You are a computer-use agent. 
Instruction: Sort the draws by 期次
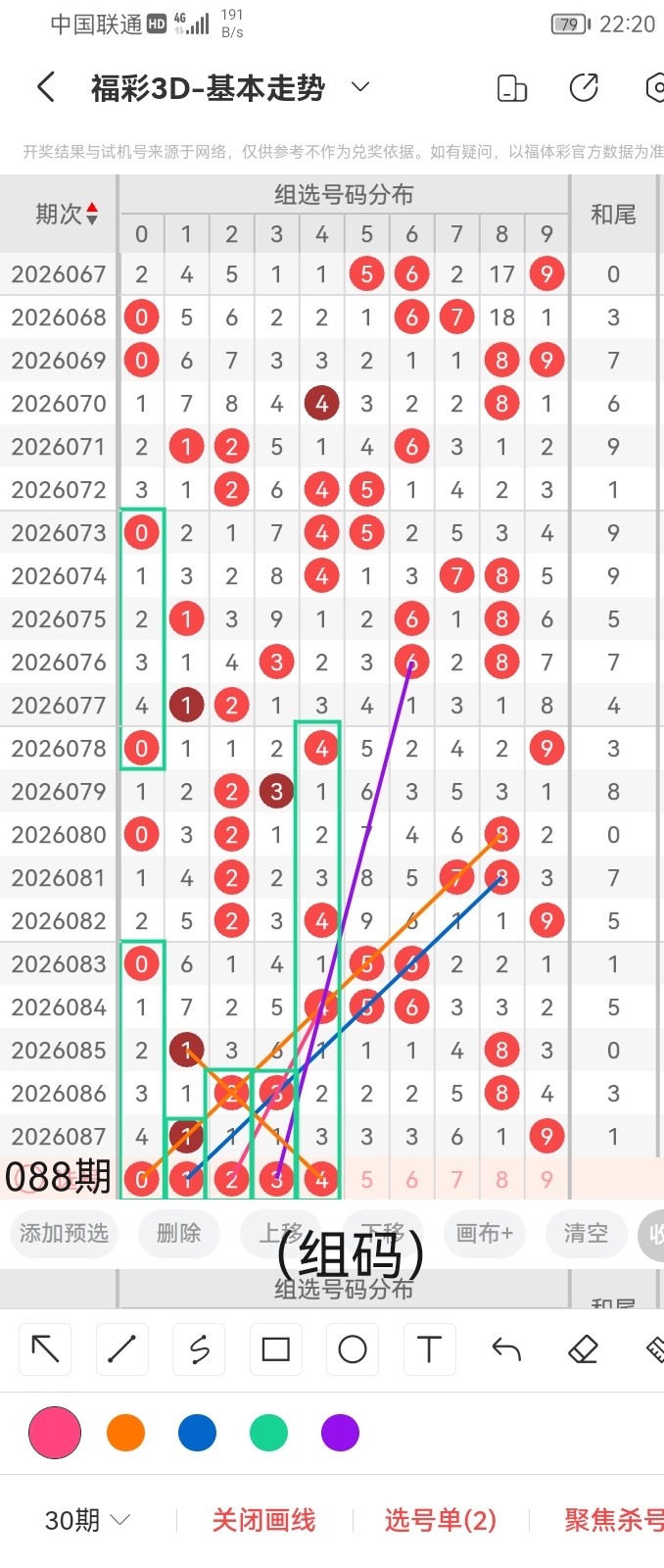[x=67, y=214]
